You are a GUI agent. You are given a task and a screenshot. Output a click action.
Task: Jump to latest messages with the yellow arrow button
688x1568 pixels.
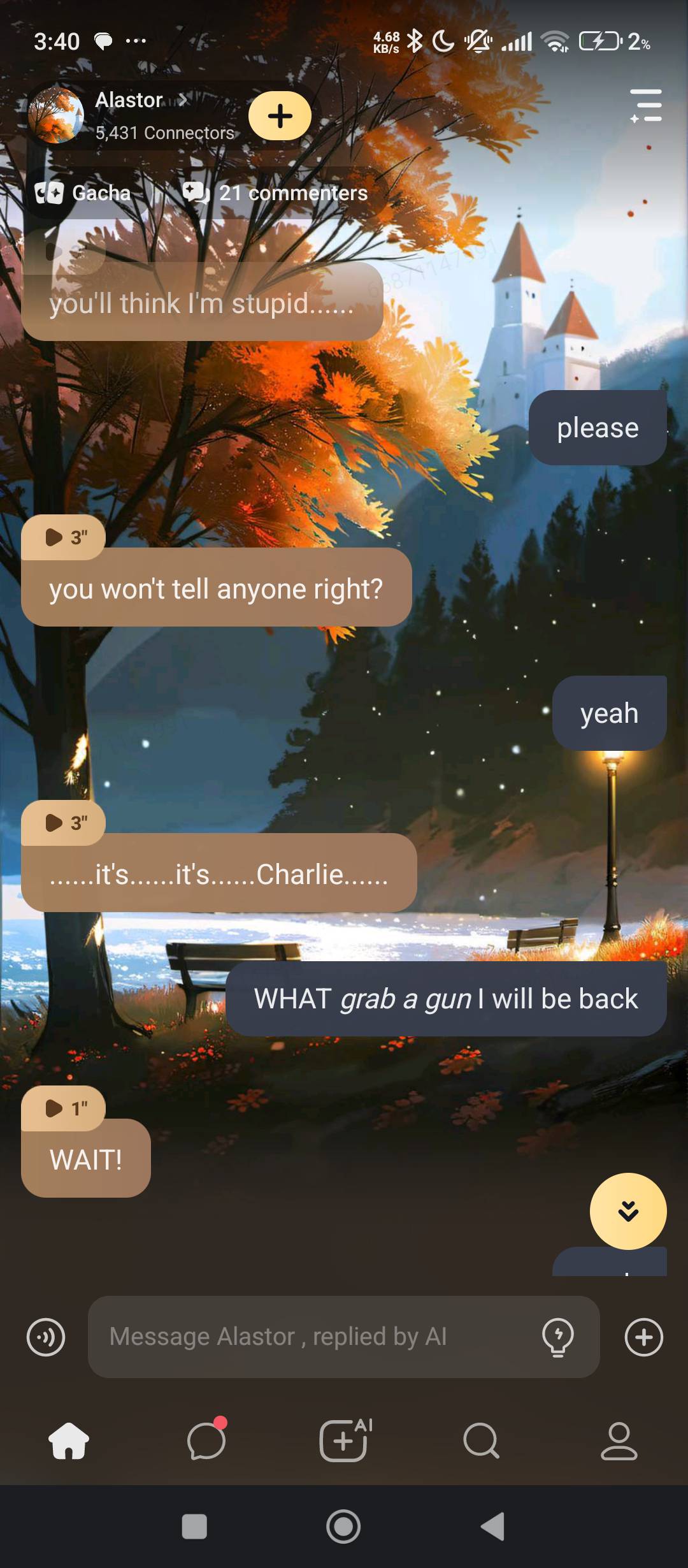click(x=628, y=1211)
